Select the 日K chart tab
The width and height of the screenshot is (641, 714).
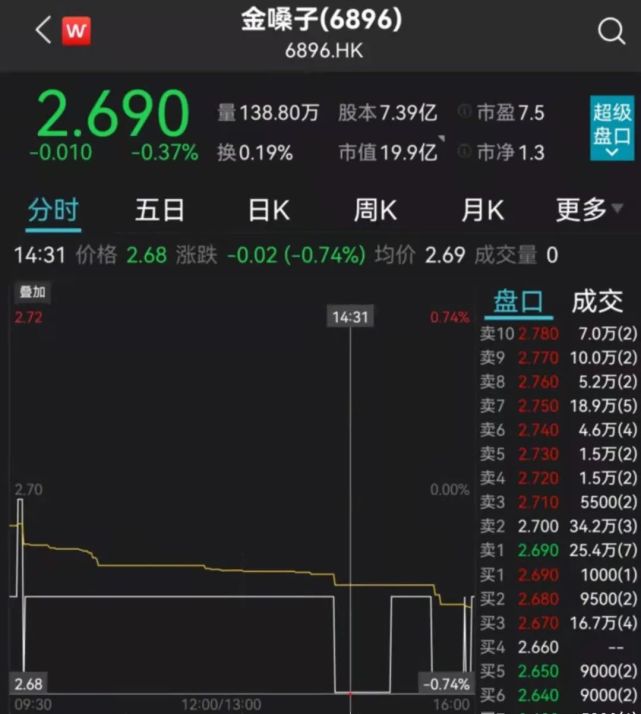[268, 210]
